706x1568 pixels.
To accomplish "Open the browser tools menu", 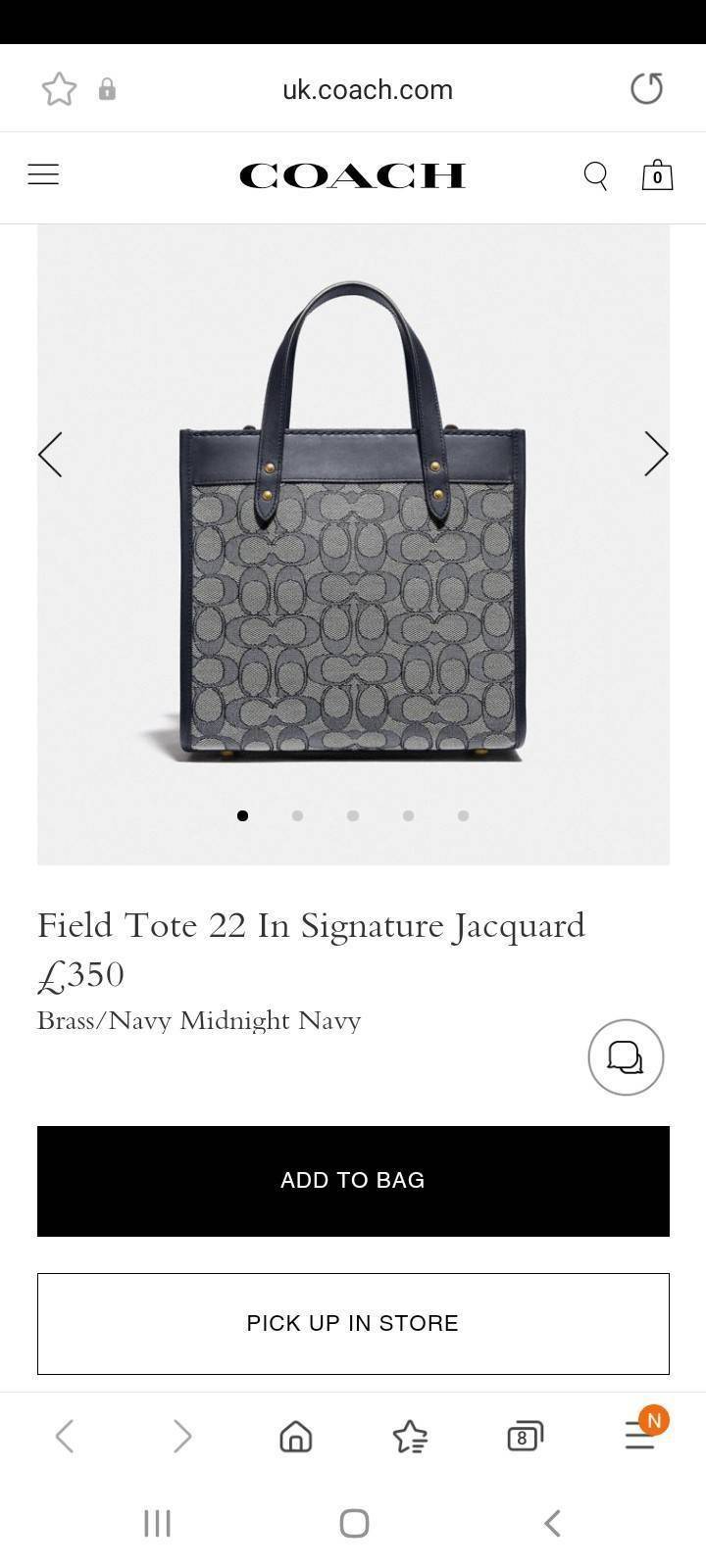I will tap(640, 1437).
